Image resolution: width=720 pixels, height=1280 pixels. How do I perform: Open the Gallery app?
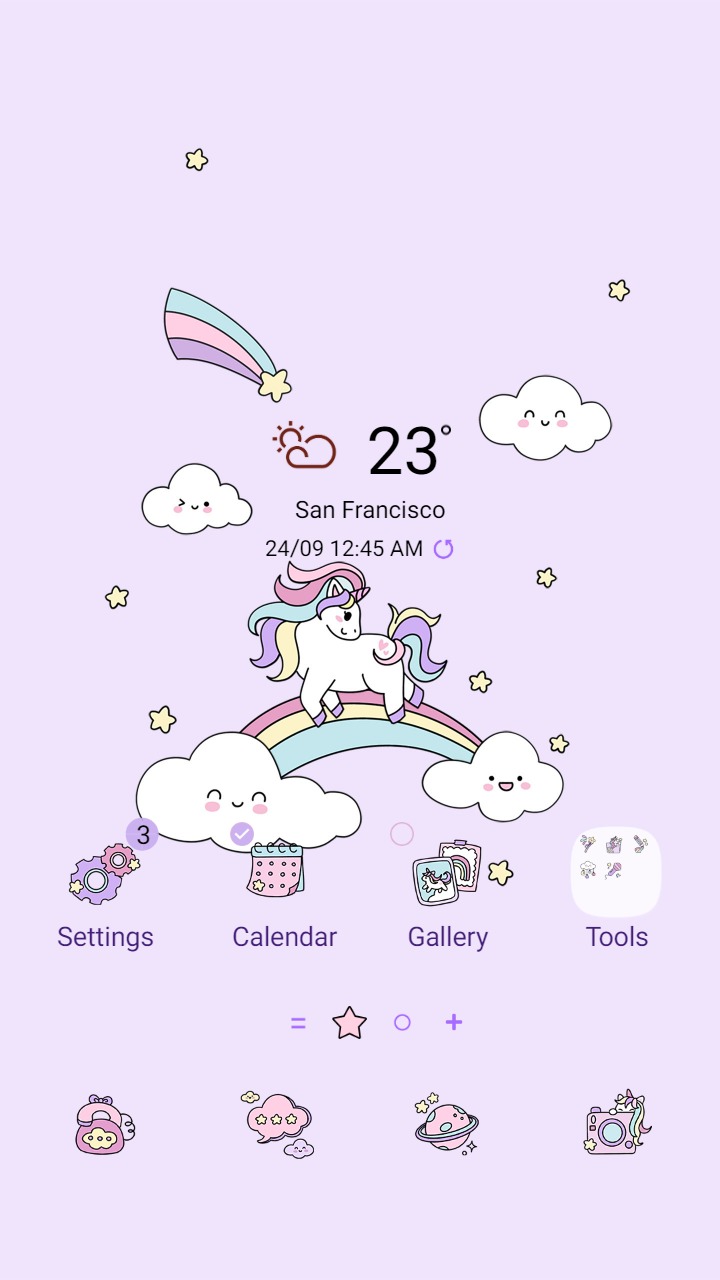pos(448,872)
